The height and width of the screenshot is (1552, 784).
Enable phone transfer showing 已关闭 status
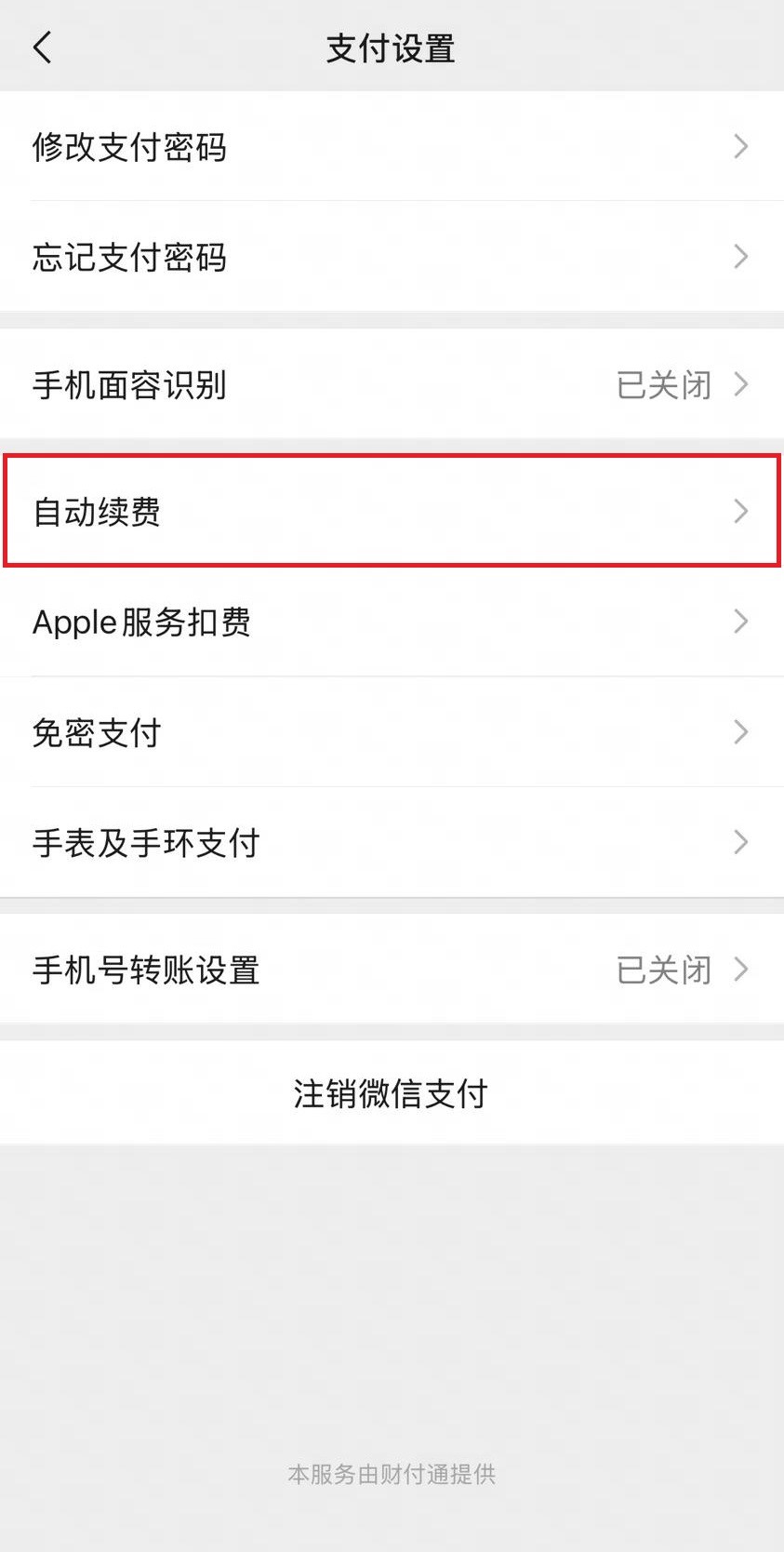click(x=663, y=970)
